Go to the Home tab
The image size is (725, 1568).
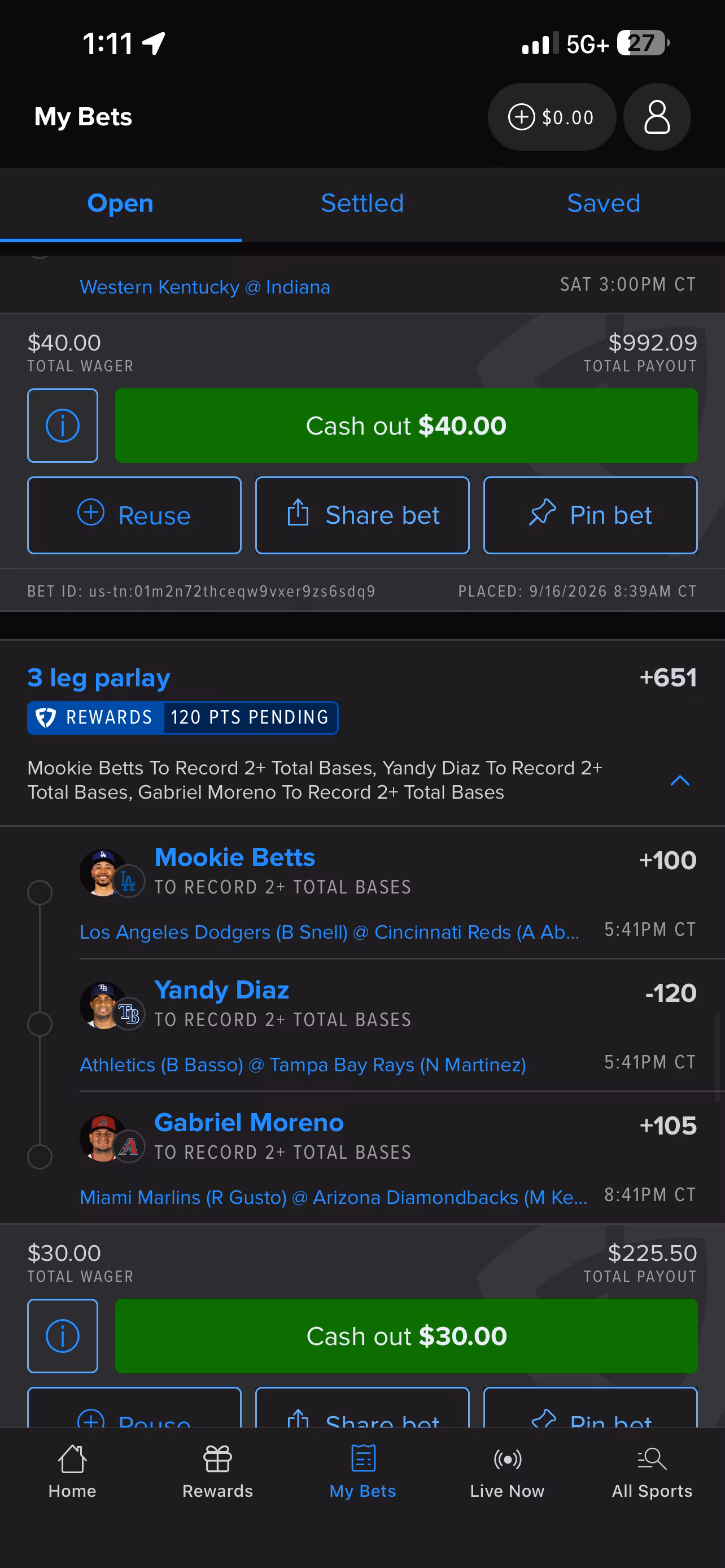pos(72,1472)
